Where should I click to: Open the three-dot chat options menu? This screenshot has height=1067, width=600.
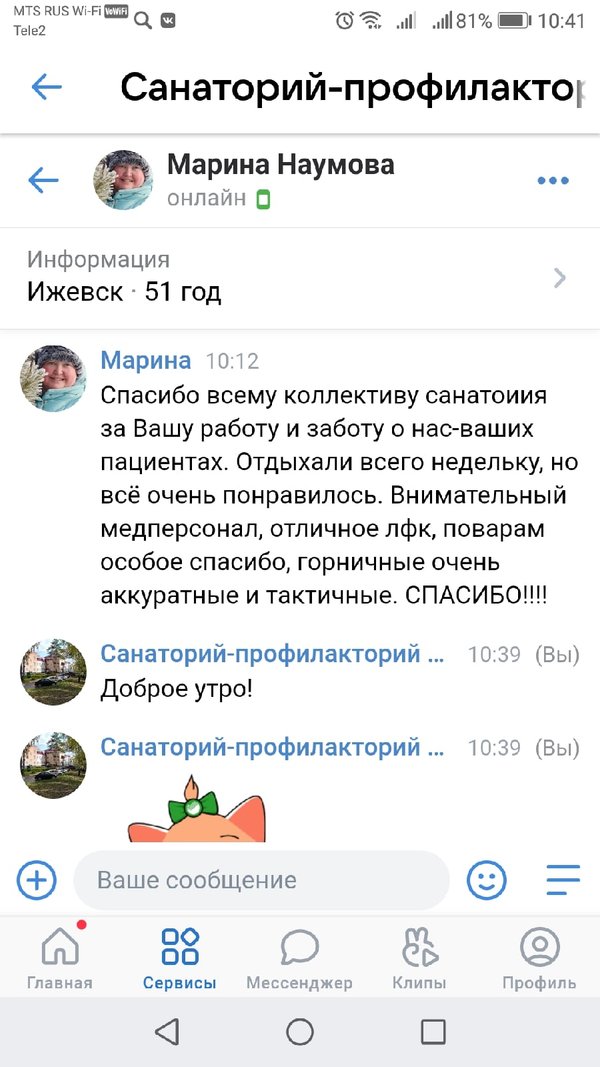coord(552,181)
